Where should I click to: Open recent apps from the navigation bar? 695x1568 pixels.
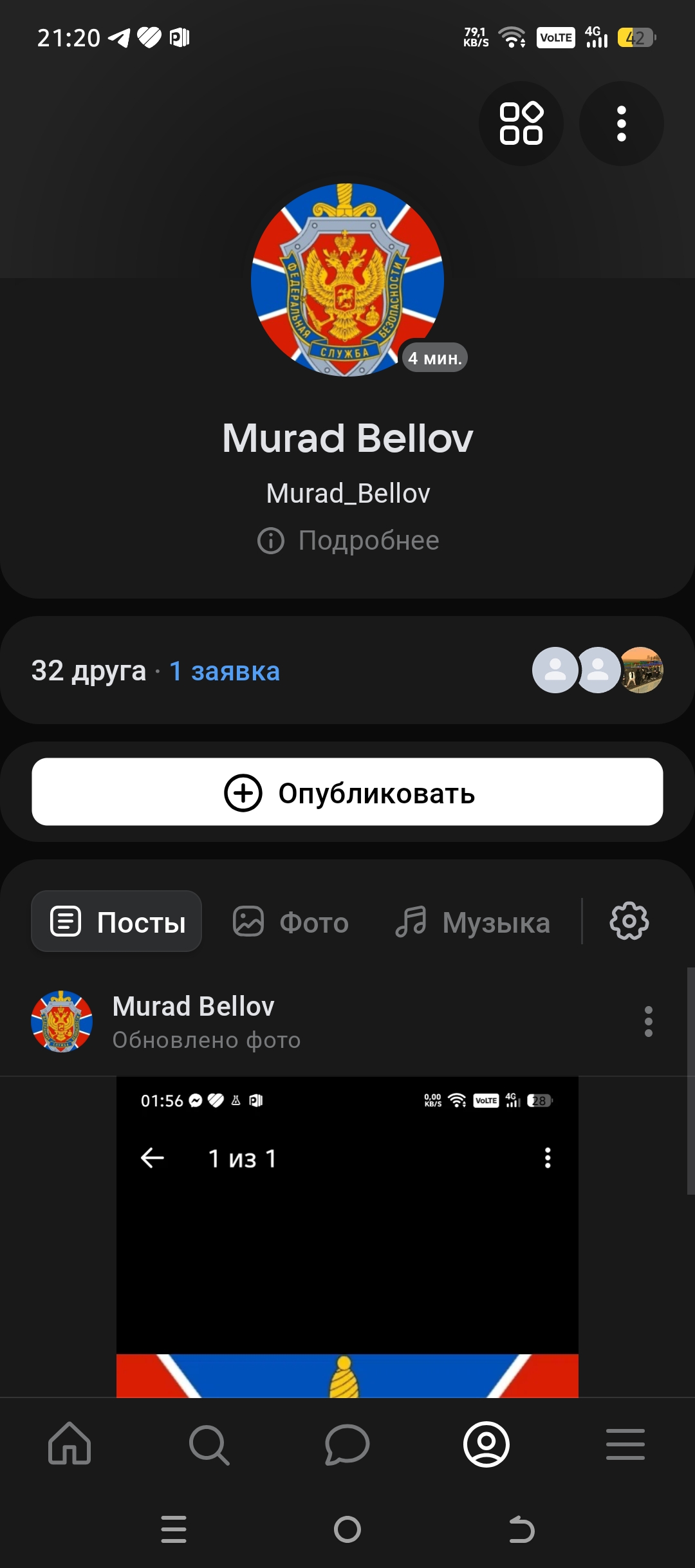(x=174, y=1529)
